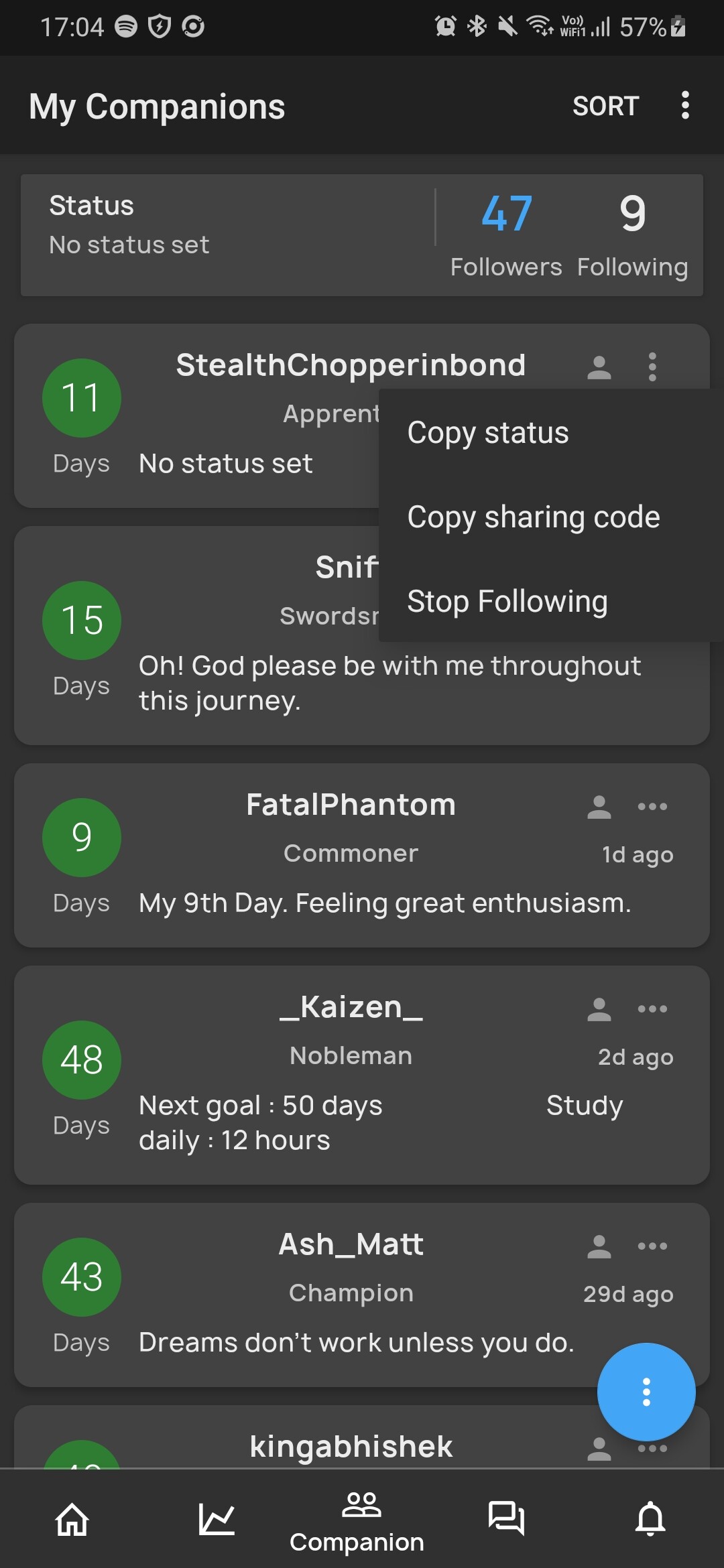View the 47 Followers list
Screen dimensions: 724x1568
506,235
